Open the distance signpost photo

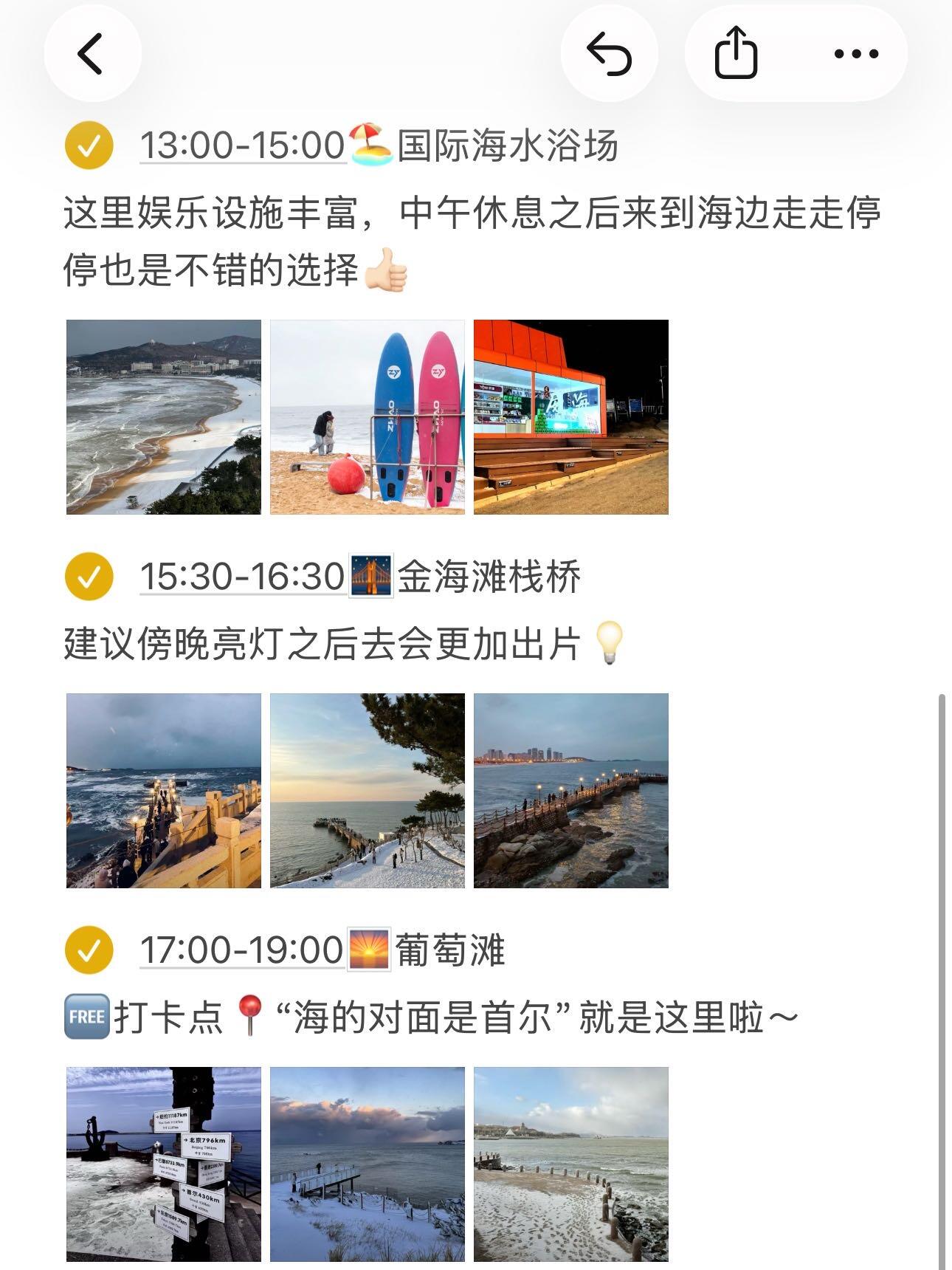[x=164, y=1164]
